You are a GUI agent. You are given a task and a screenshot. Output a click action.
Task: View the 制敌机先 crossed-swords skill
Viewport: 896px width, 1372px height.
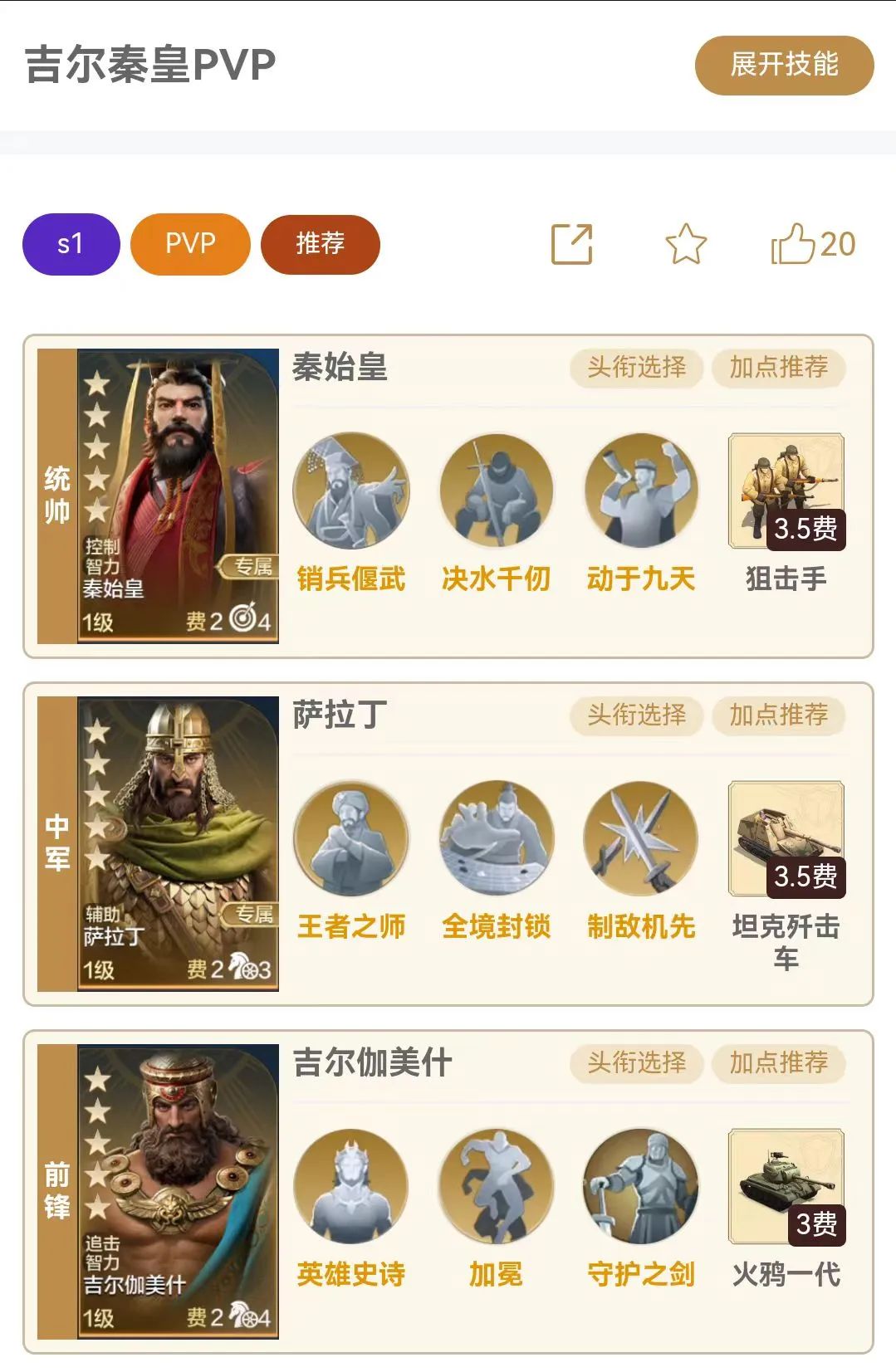pos(639,840)
